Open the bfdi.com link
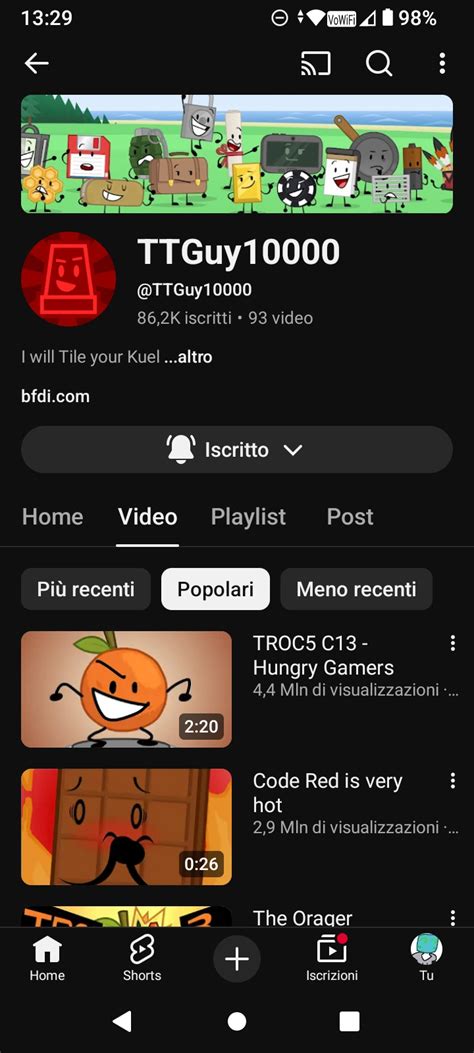 point(55,396)
